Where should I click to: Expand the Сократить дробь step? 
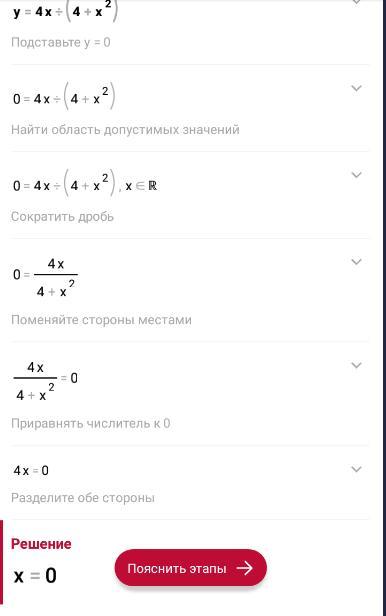pos(356,175)
